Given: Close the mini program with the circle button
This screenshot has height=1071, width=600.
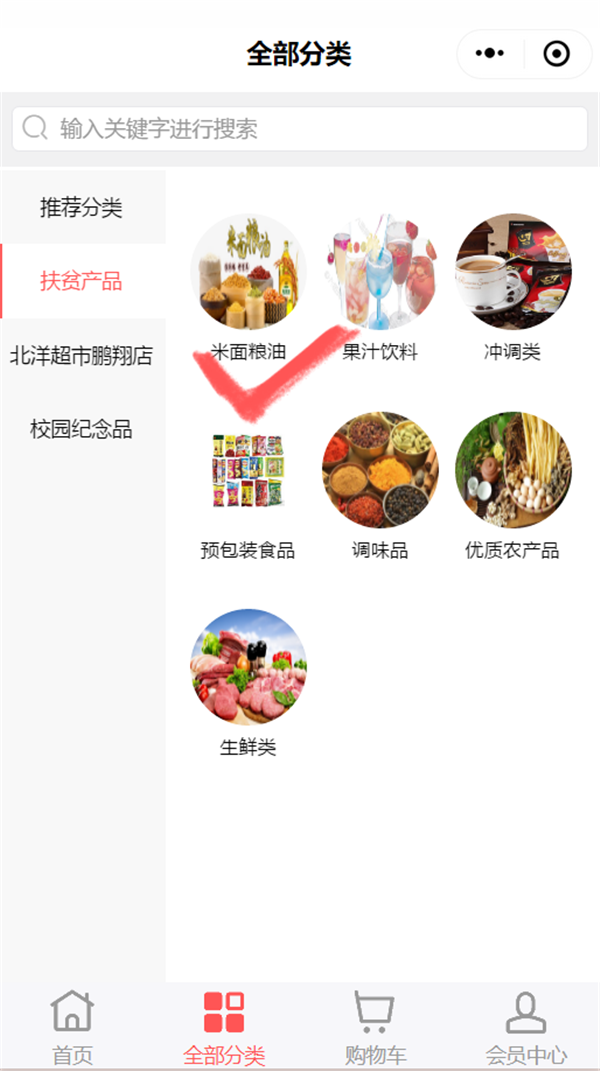Looking at the screenshot, I should click(557, 53).
